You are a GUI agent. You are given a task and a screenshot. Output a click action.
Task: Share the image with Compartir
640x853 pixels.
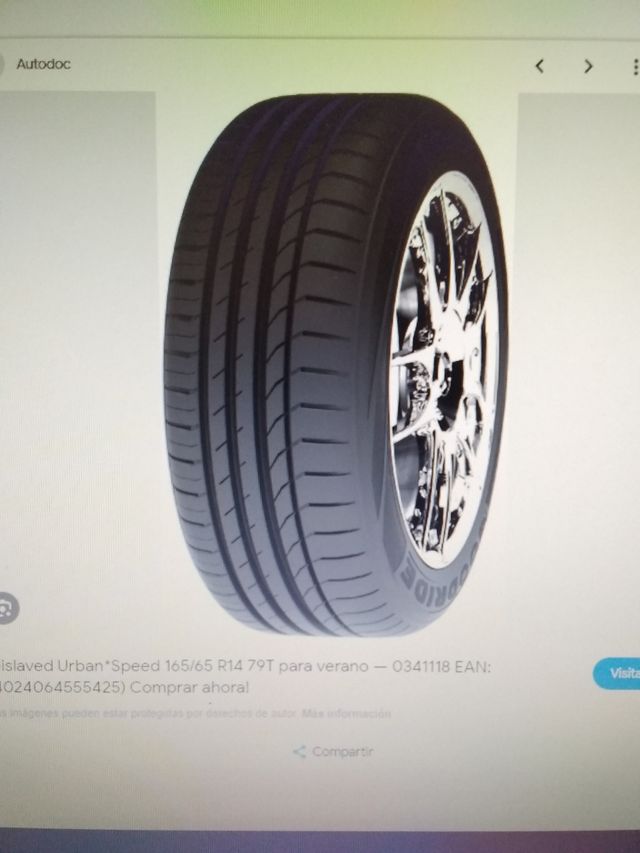click(x=334, y=751)
